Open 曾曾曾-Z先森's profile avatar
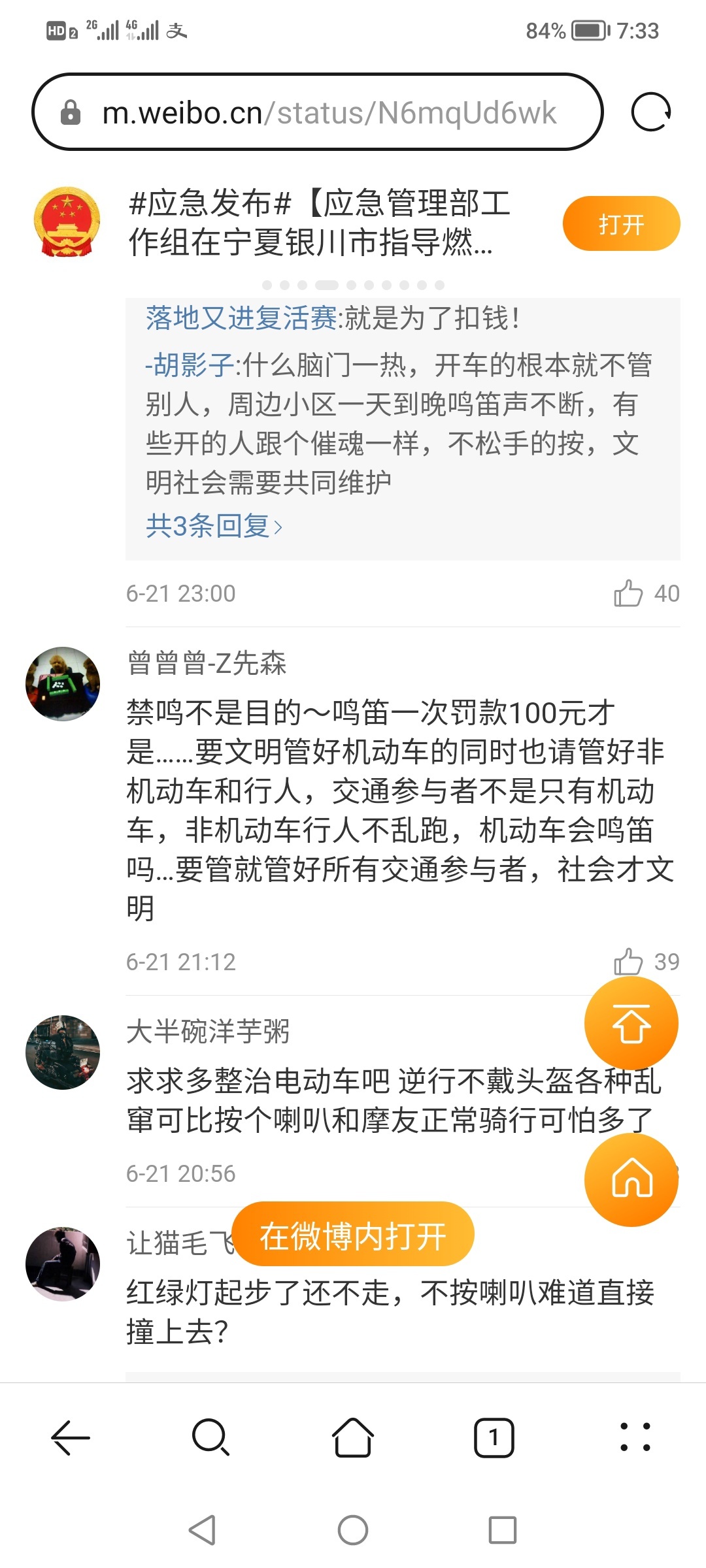706x1568 pixels. click(63, 683)
